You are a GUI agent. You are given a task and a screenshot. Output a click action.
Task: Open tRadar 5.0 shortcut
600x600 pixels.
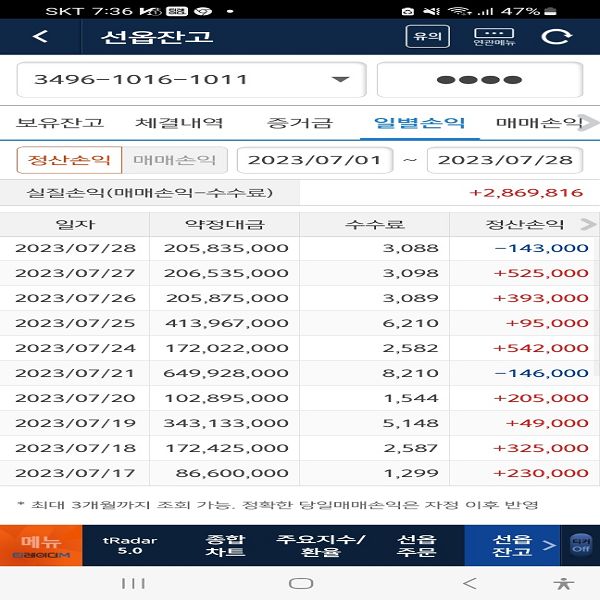(x=128, y=545)
